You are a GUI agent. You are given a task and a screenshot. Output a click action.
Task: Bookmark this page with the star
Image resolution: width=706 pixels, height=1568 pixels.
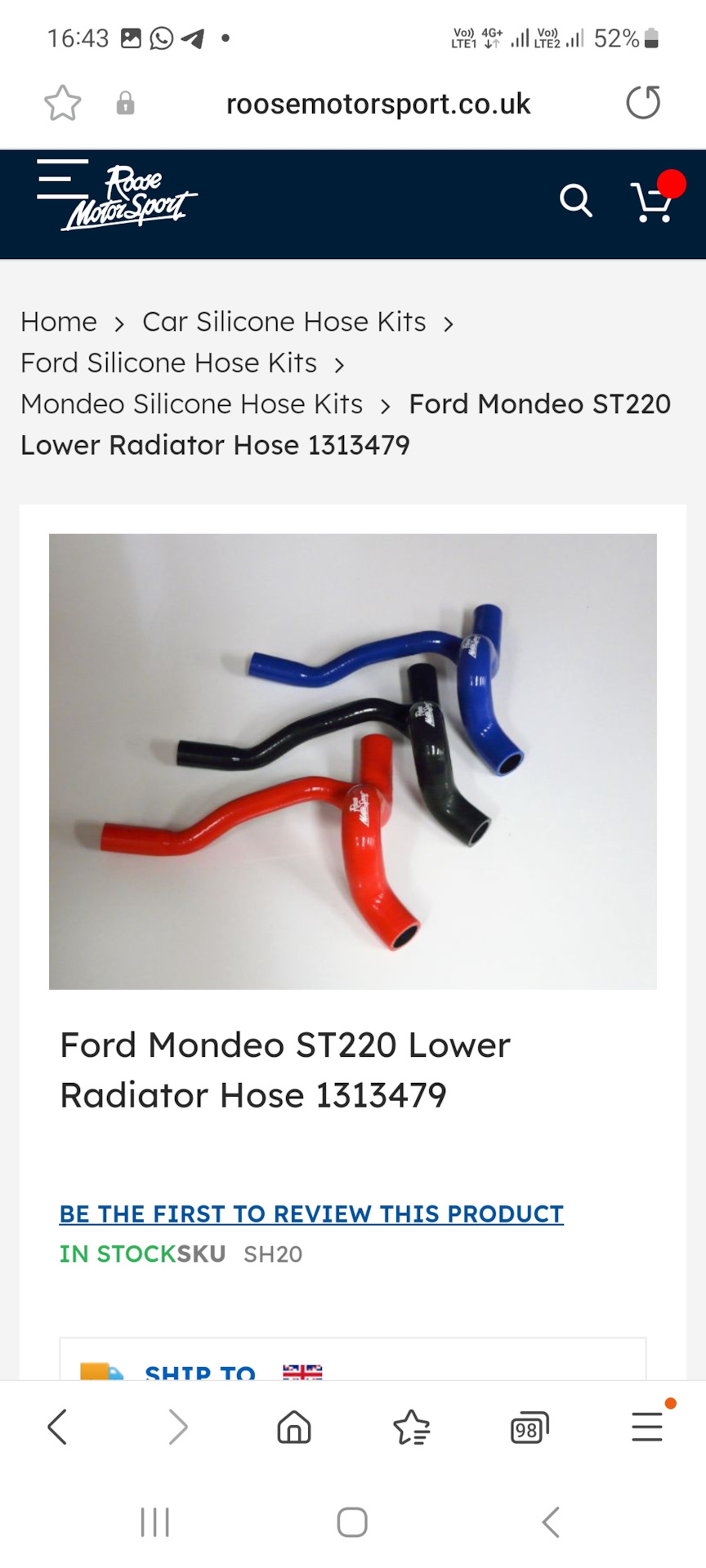coord(62,104)
